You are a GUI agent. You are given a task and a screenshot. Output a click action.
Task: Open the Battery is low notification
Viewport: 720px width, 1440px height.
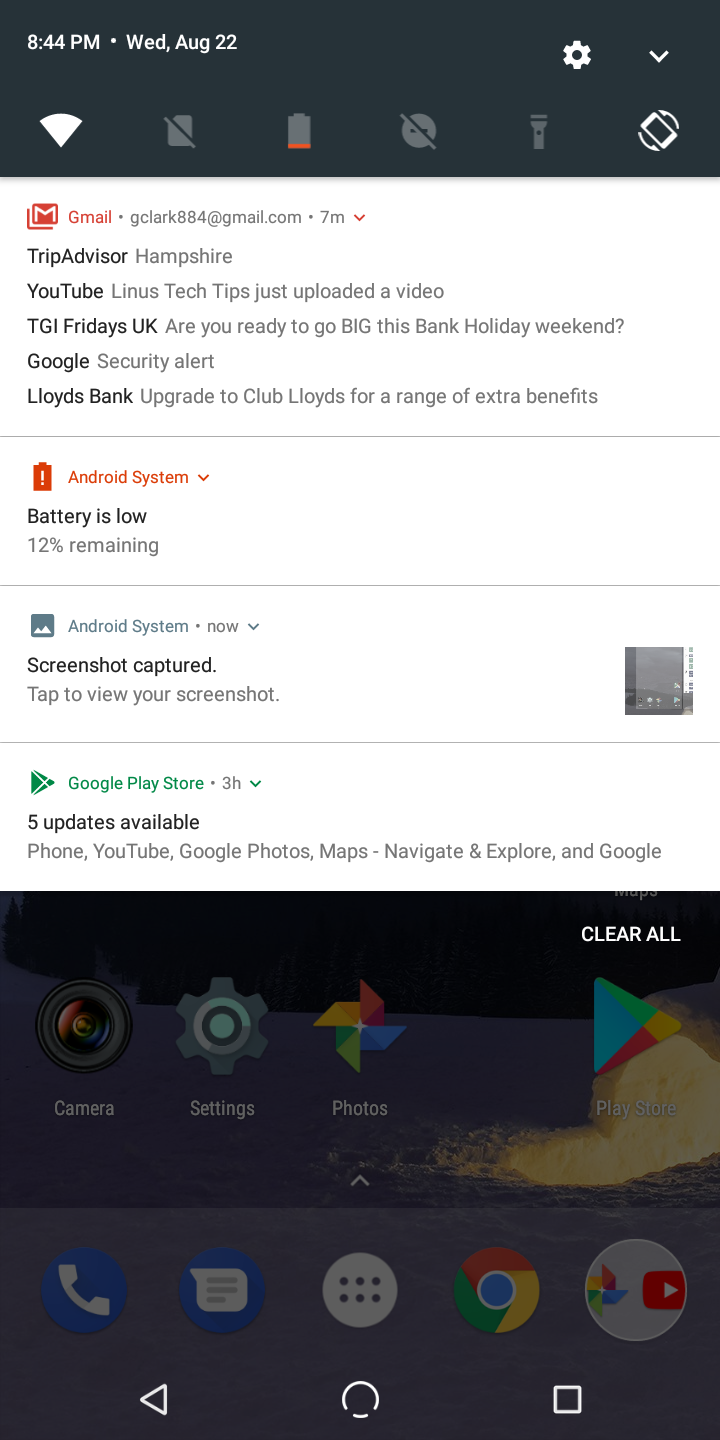tap(360, 511)
